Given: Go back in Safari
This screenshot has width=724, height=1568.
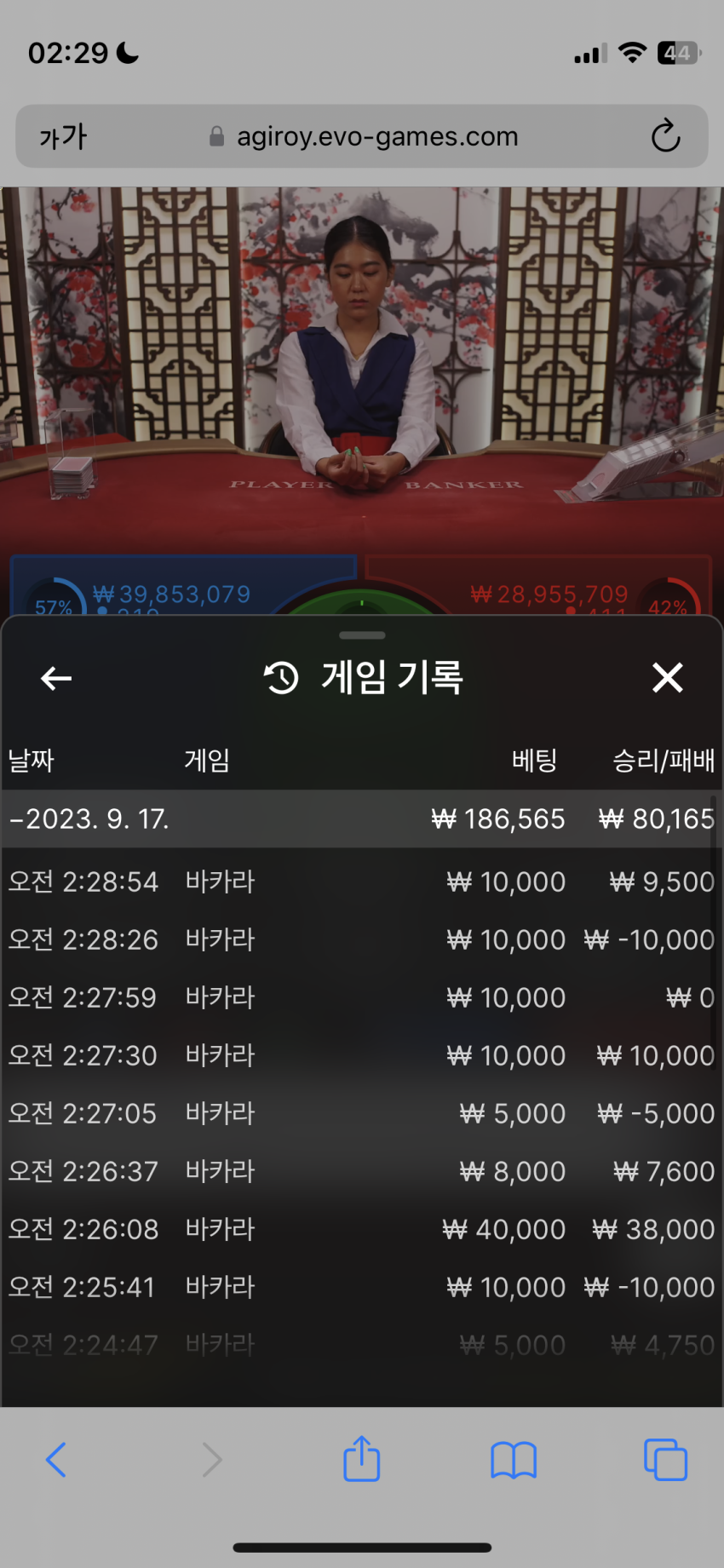Looking at the screenshot, I should pos(56,1459).
